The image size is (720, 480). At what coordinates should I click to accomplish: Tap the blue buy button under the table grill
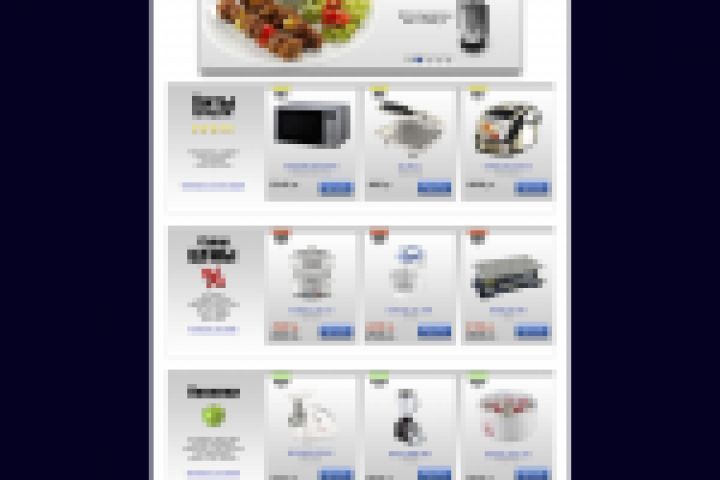pos(531,331)
